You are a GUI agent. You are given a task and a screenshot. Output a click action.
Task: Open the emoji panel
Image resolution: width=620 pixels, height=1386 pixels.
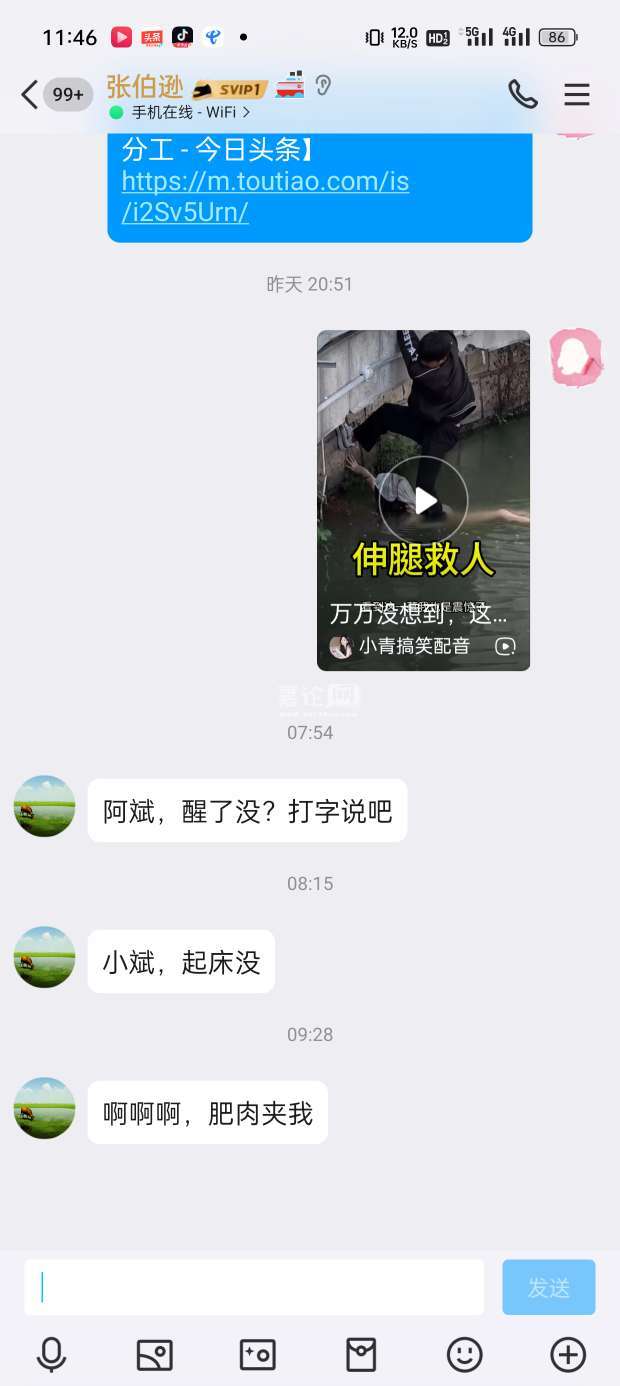coord(464,1355)
